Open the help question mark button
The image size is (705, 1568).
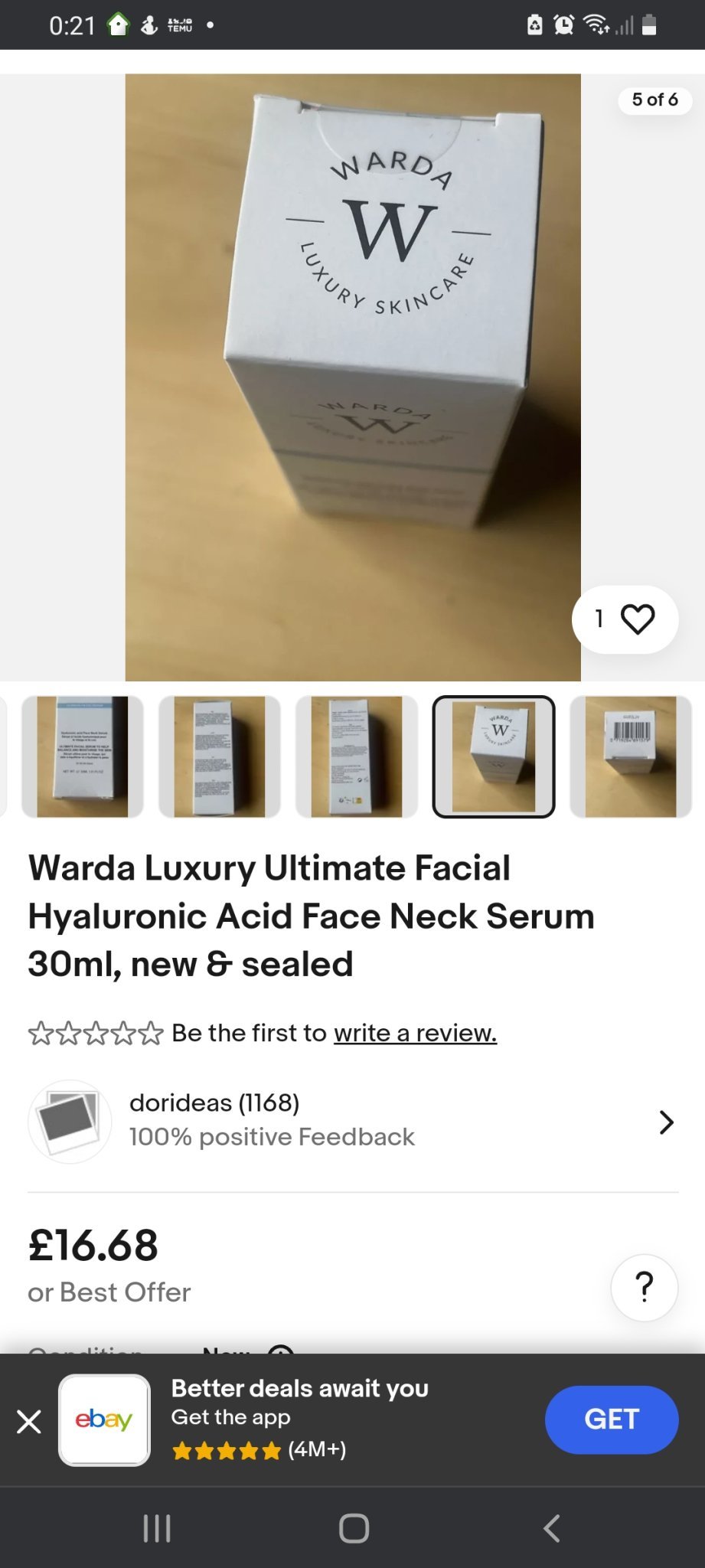[644, 1287]
